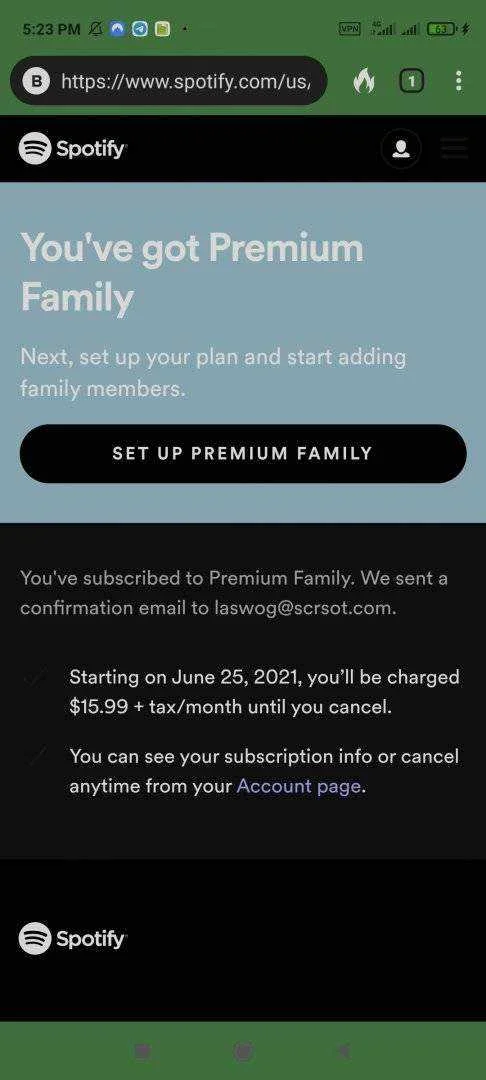Image resolution: width=486 pixels, height=1080 pixels.
Task: Open the browser tab switcher
Action: click(x=412, y=82)
